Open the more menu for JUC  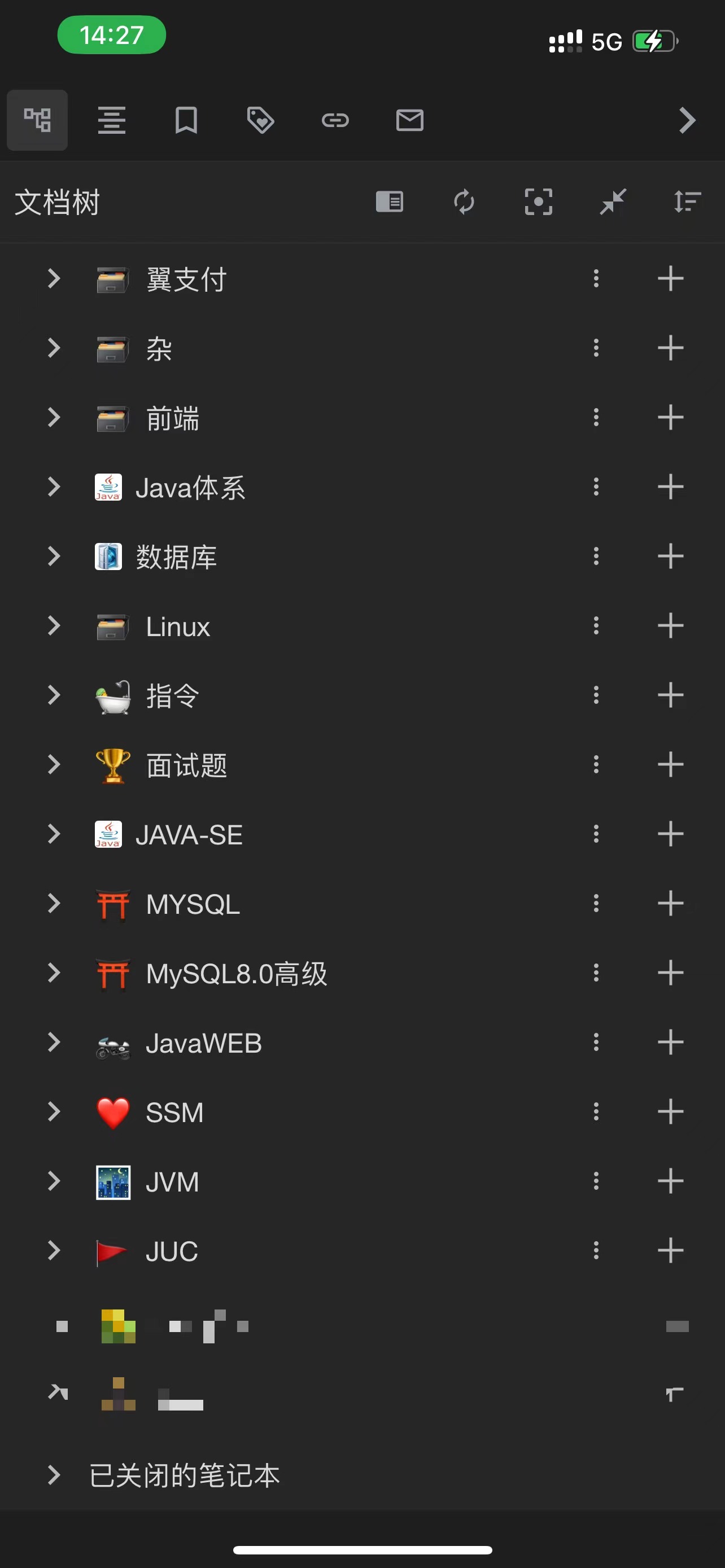tap(596, 1251)
